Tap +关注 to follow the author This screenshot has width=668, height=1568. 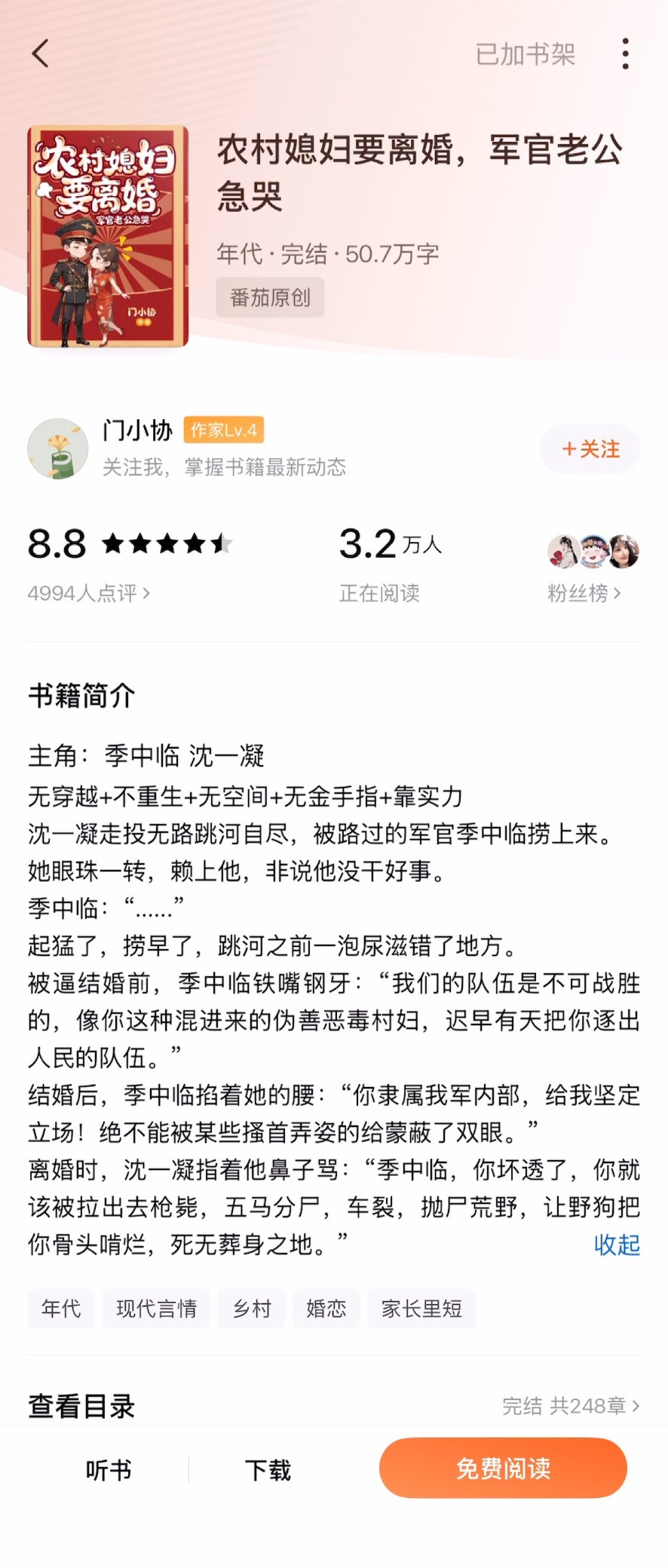point(590,448)
